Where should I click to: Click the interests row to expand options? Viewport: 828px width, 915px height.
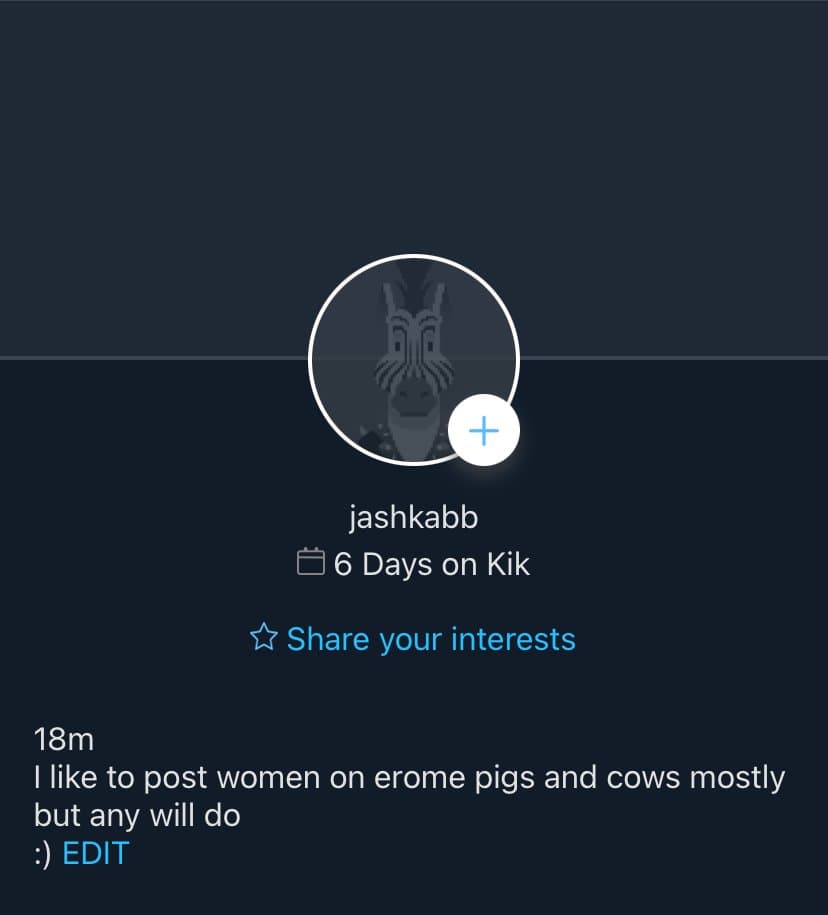tap(414, 638)
